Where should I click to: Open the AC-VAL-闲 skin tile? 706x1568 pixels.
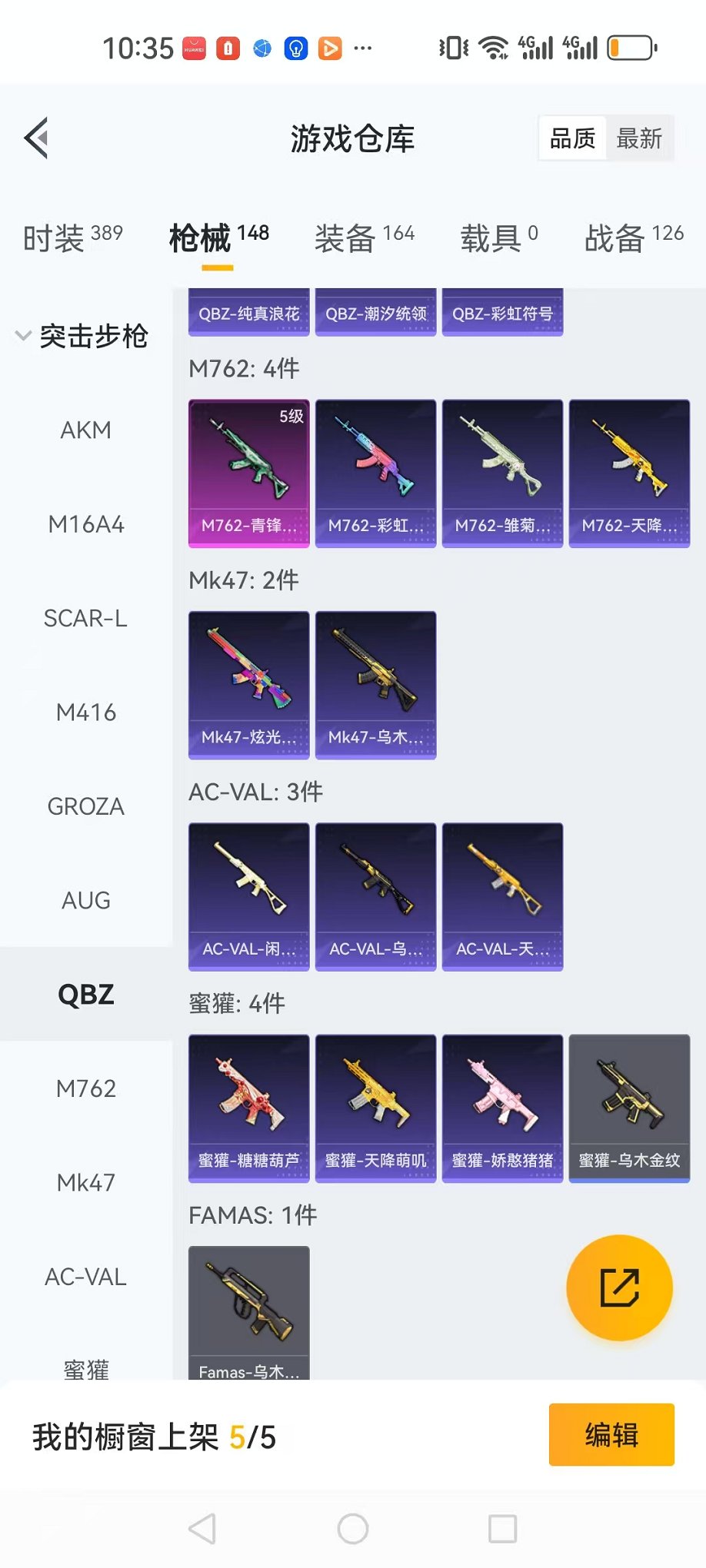click(249, 896)
